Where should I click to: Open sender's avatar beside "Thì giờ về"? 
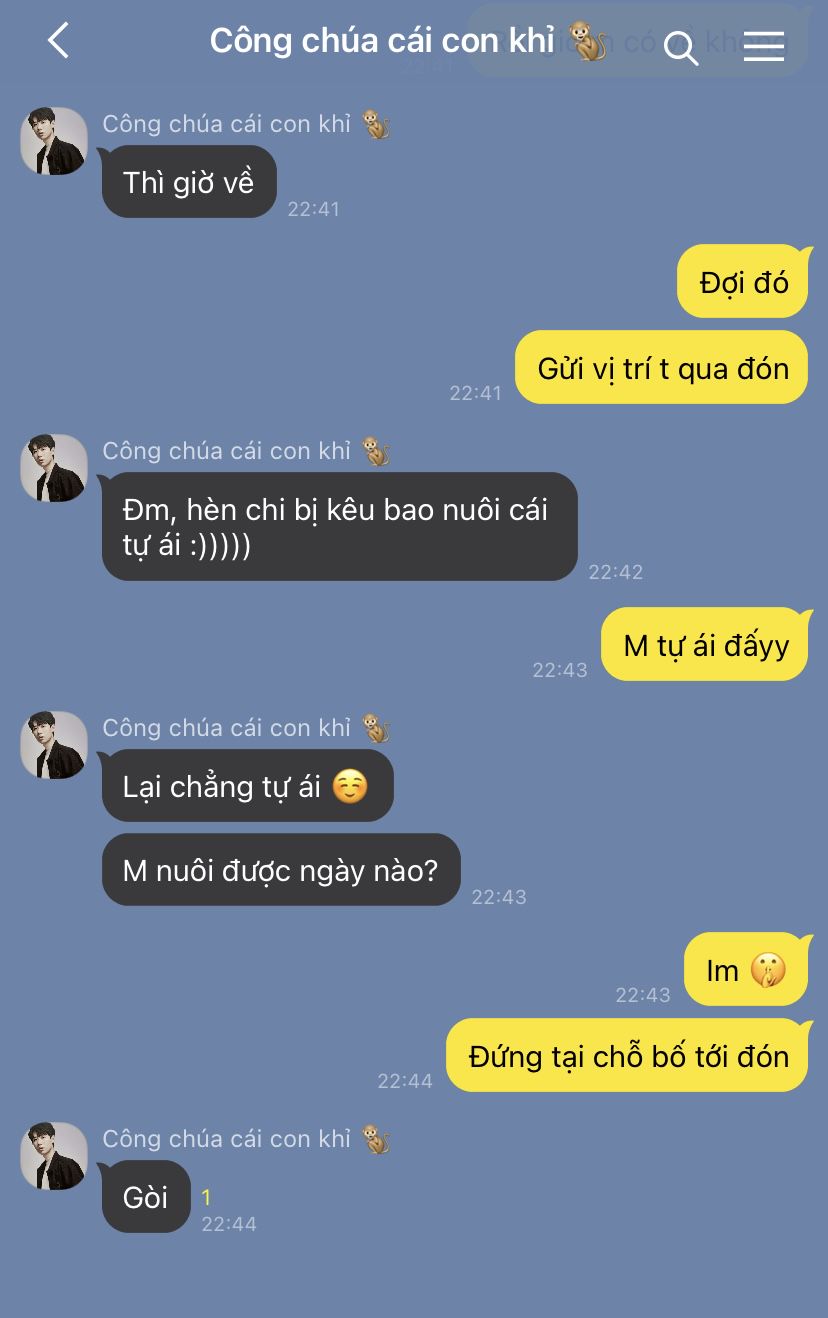pos(54,141)
